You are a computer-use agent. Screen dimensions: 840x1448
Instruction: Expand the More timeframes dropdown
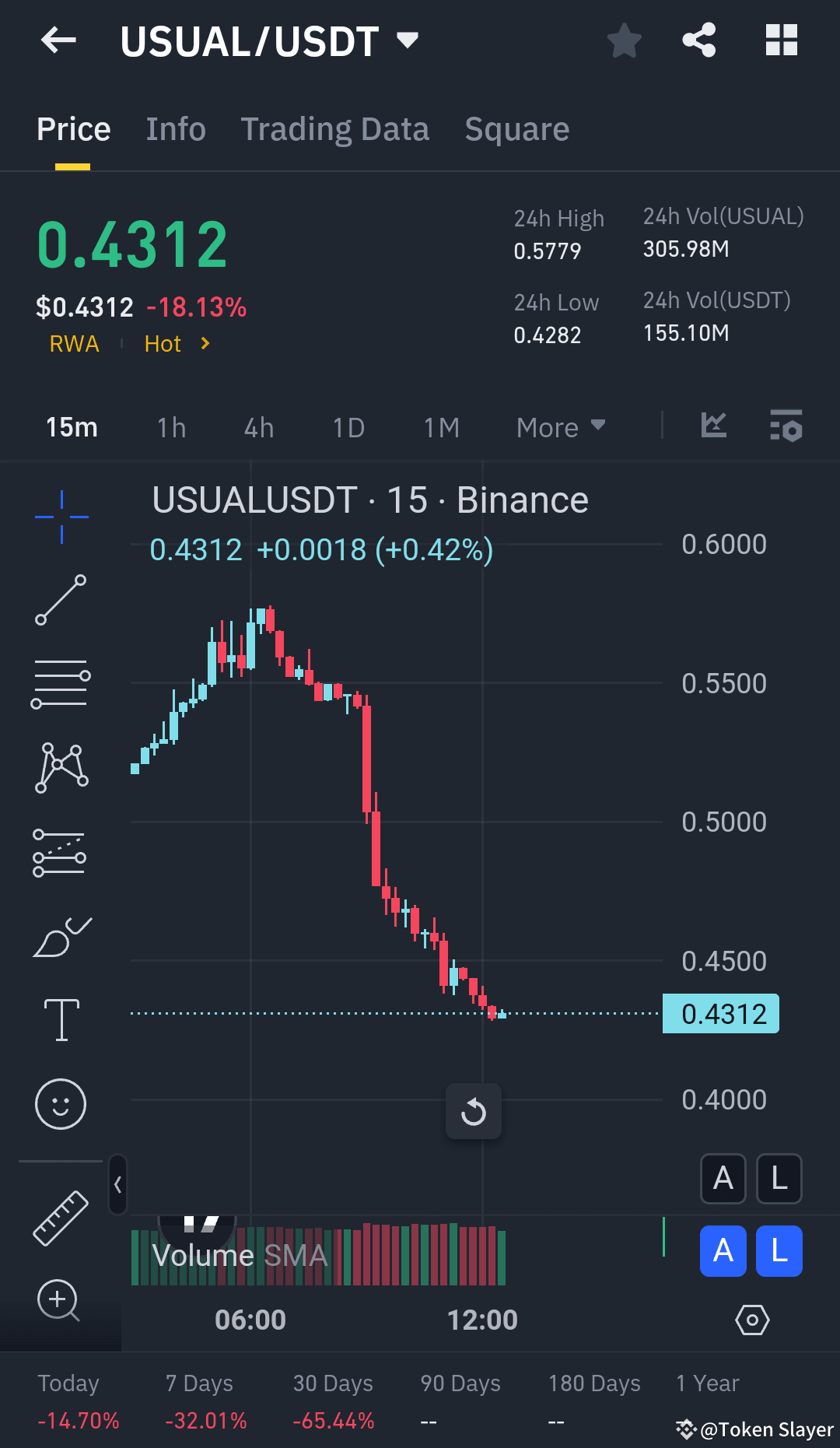click(x=560, y=426)
